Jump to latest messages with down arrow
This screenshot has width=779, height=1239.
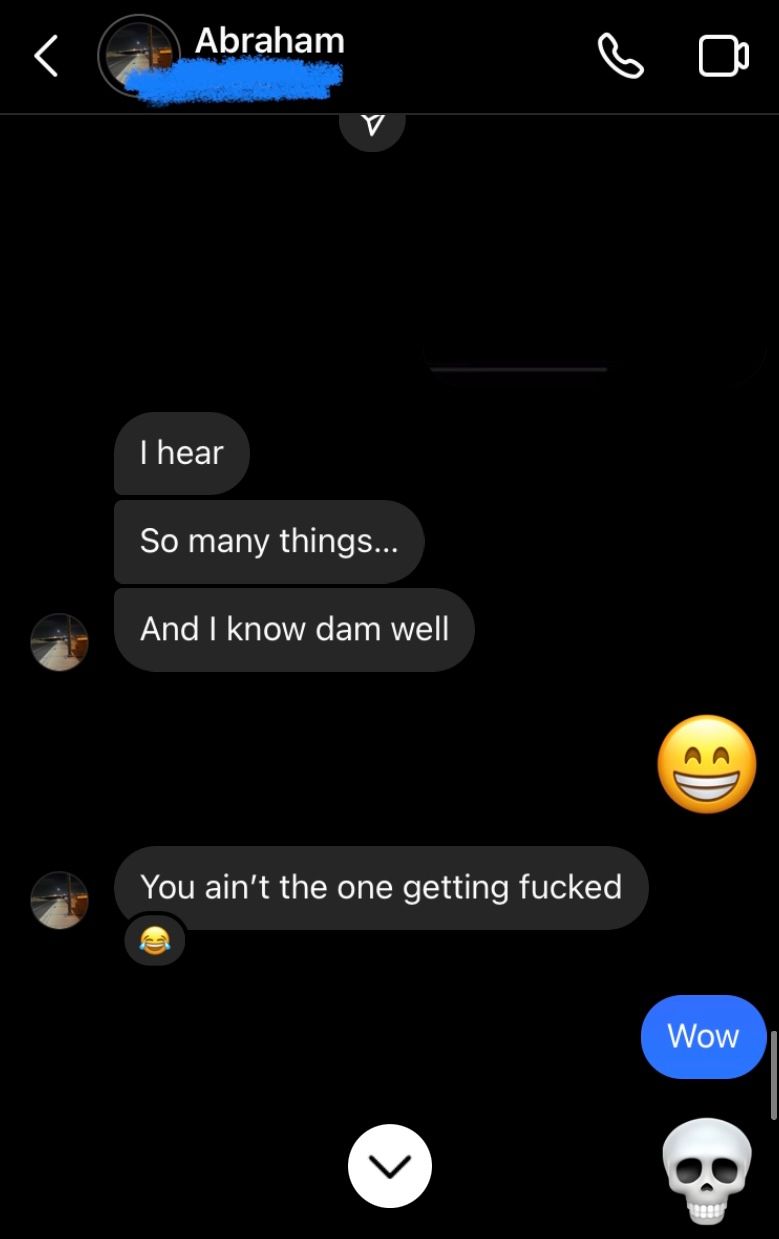click(x=390, y=1166)
